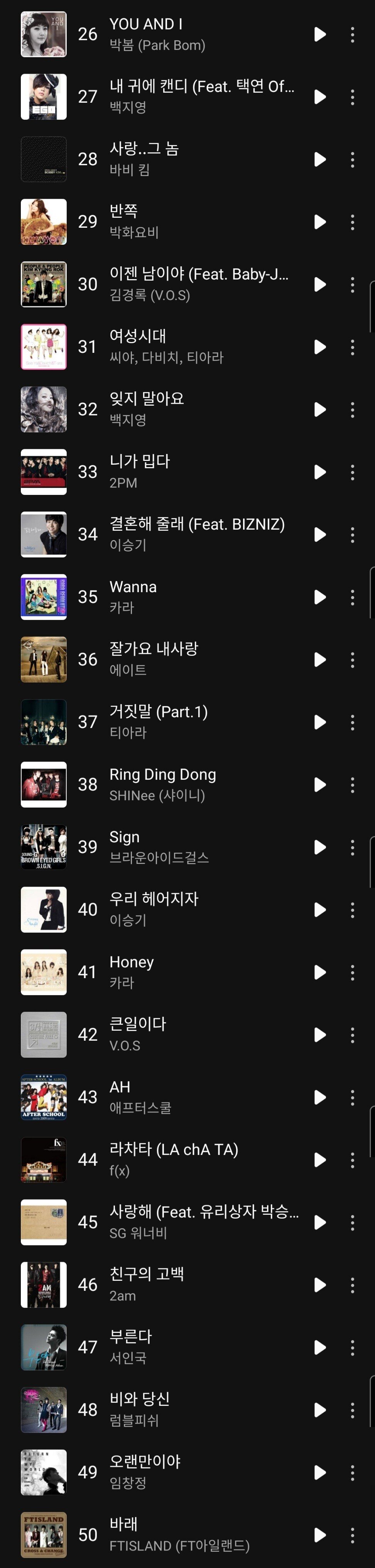Play YOU AND I by Park Bom
Image resolution: width=375 pixels, height=1568 pixels.
pyautogui.click(x=319, y=35)
